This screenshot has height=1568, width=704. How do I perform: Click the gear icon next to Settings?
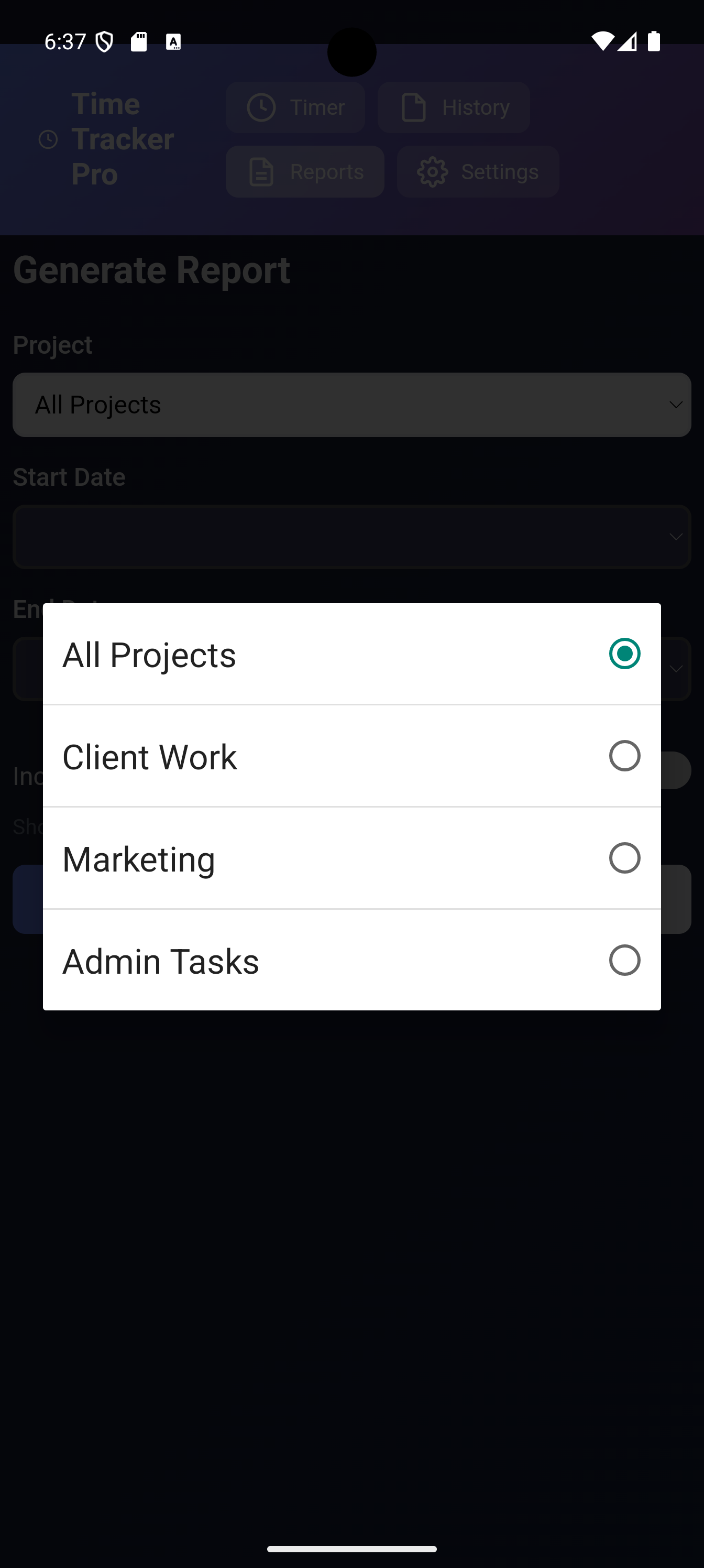[x=433, y=172]
